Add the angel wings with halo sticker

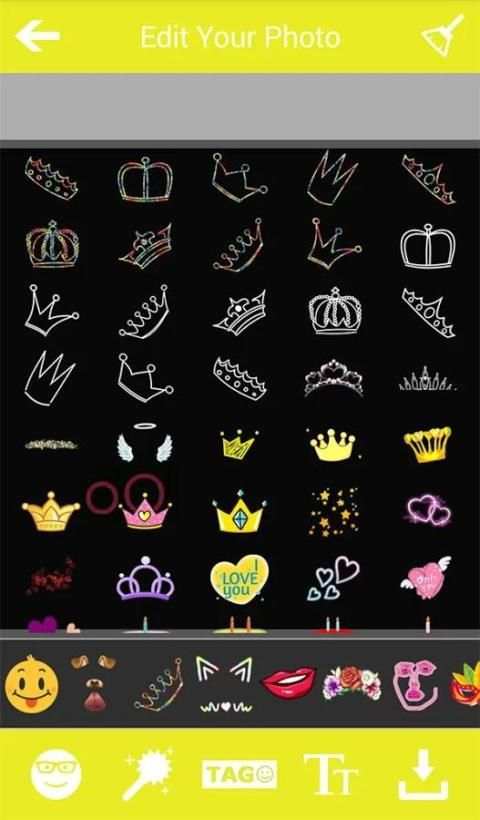(144, 442)
